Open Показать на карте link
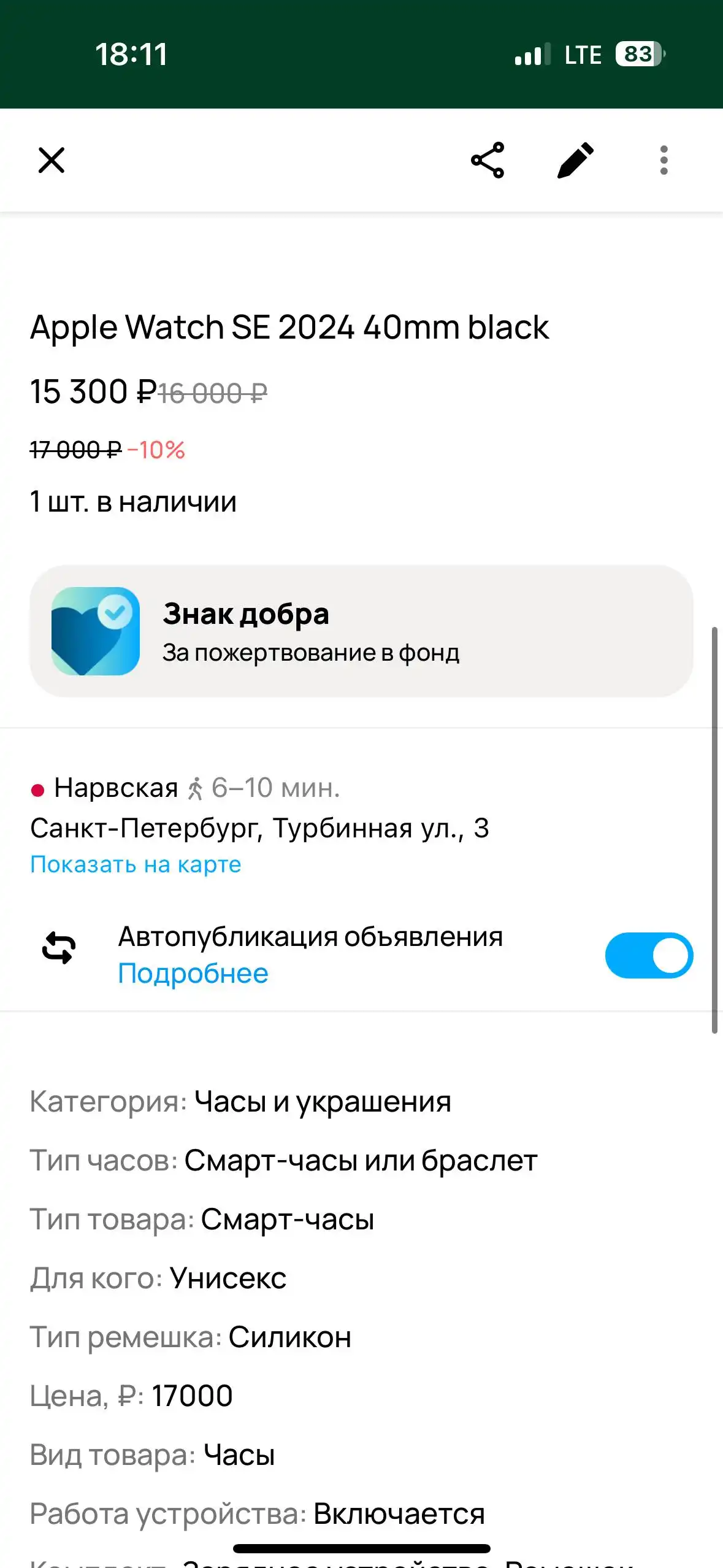The image size is (723, 1568). (x=135, y=864)
